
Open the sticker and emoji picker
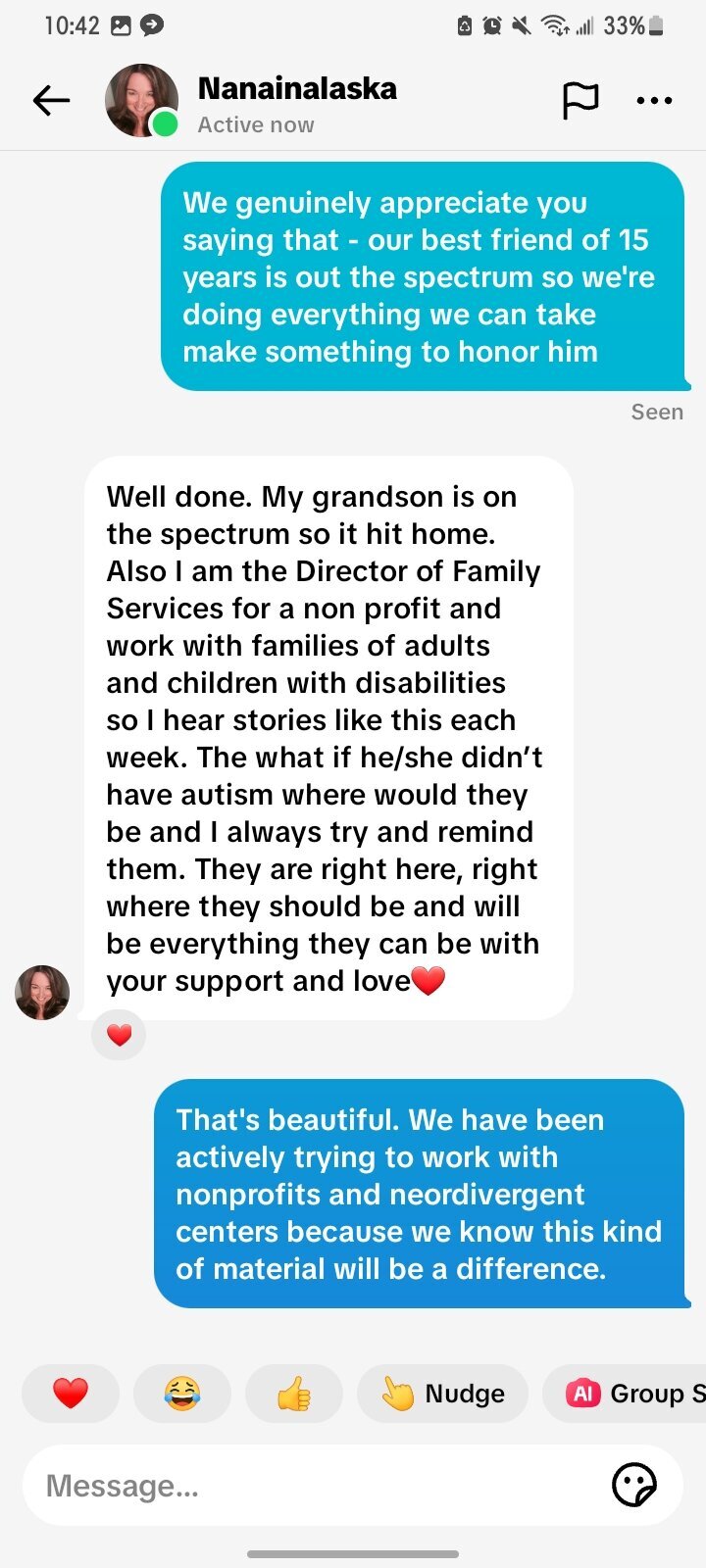coord(633,1486)
